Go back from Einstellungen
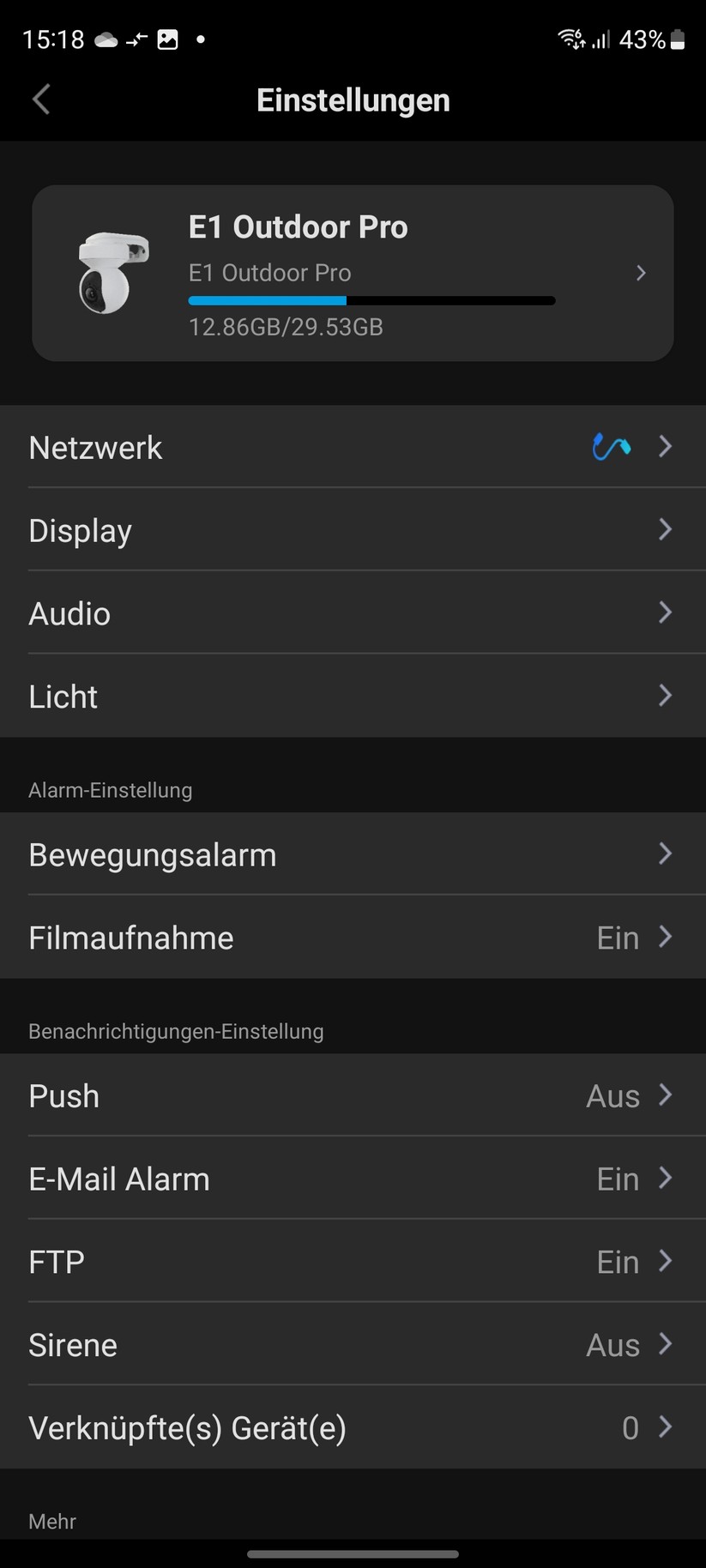This screenshot has height=1568, width=706. 41,100
